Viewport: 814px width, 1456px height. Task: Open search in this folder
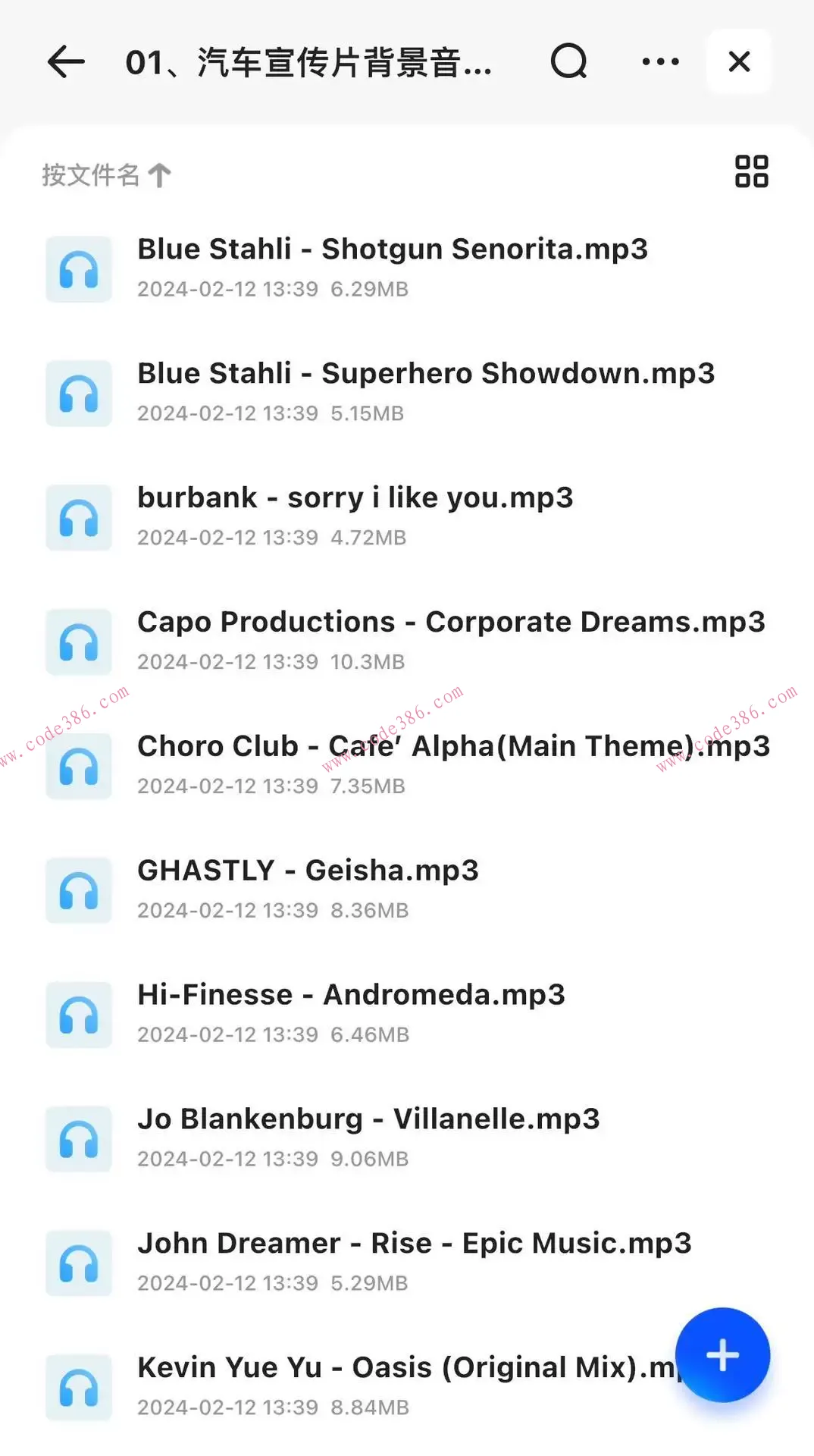568,61
